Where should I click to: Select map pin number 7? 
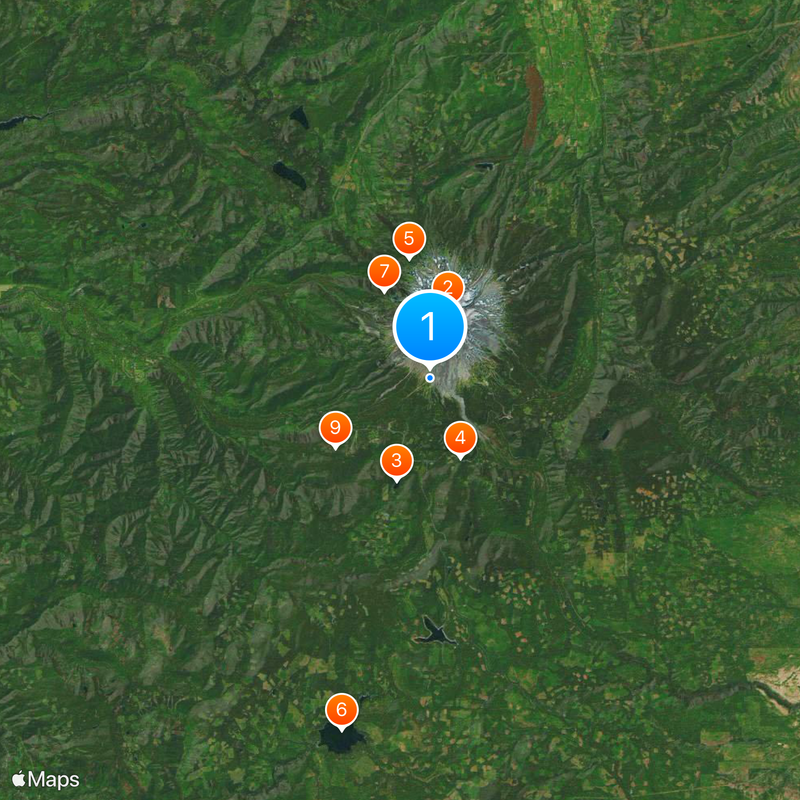383,271
